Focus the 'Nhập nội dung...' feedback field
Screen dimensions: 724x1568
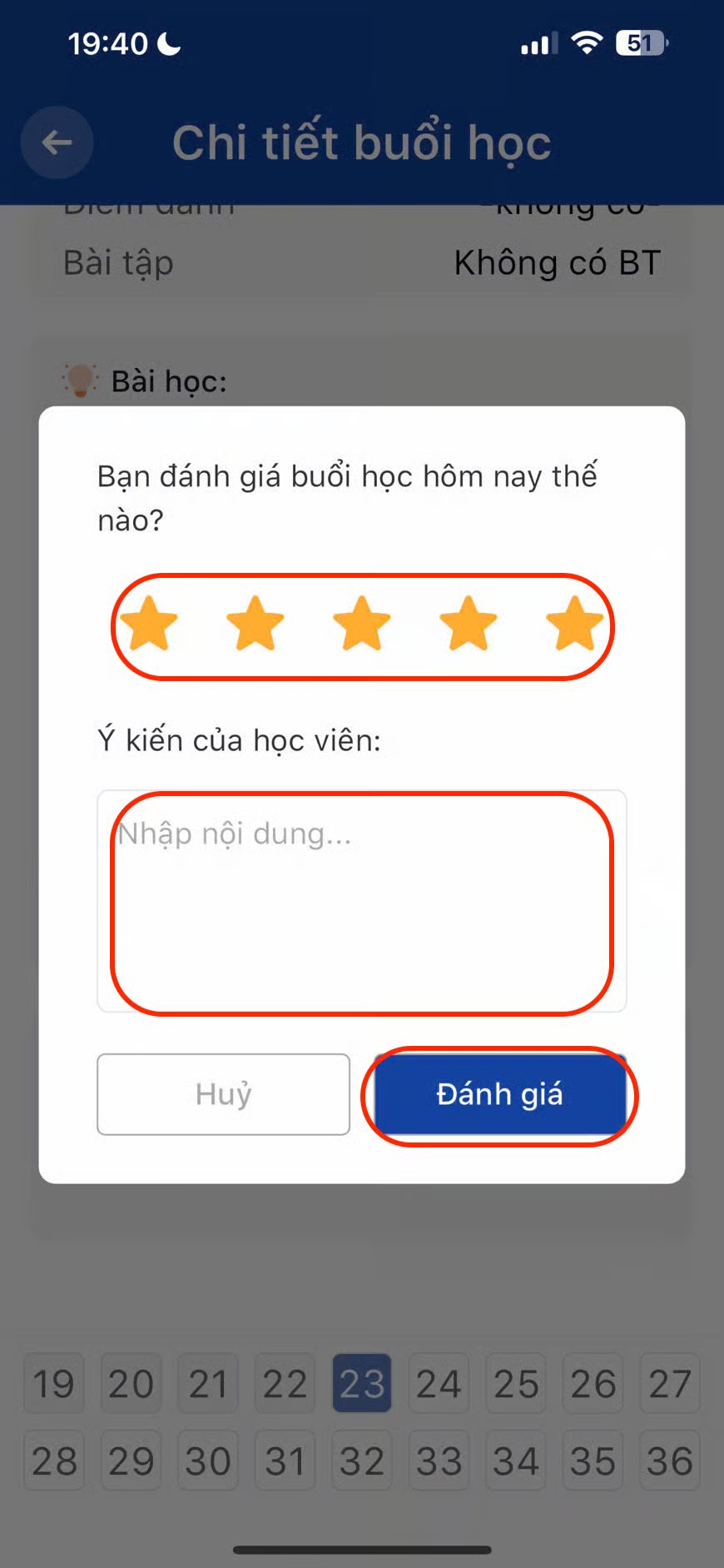[362, 901]
